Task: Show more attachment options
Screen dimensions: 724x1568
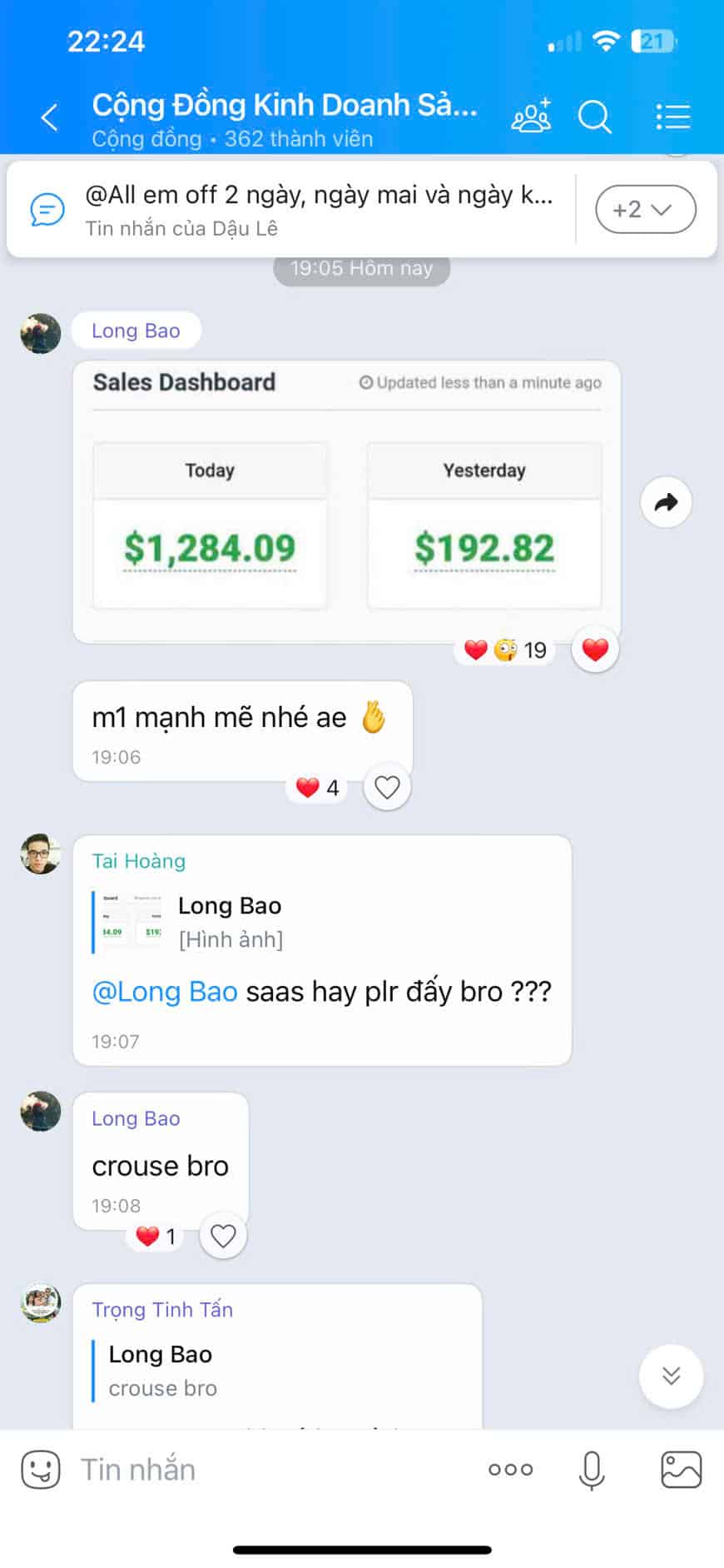Action: tap(510, 1470)
